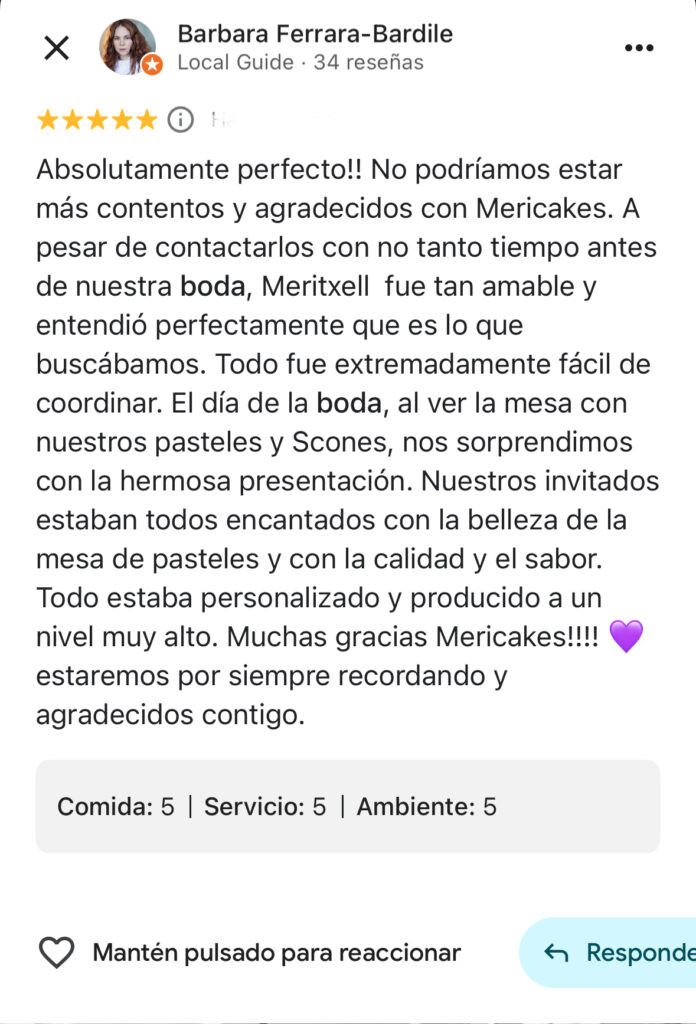Screen dimensions: 696x1024
Task: Tap the info icon beside the star rating
Action: click(x=180, y=121)
